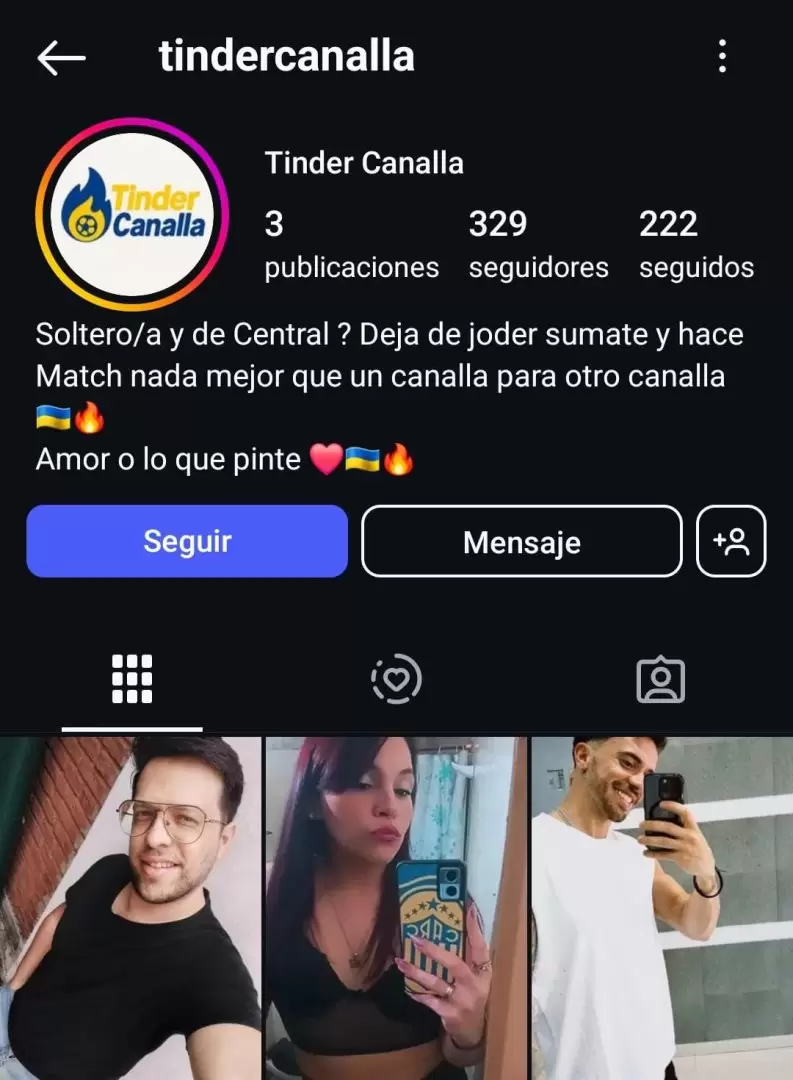The width and height of the screenshot is (793, 1080).
Task: Open the tagged photos icon
Action: coord(660,678)
